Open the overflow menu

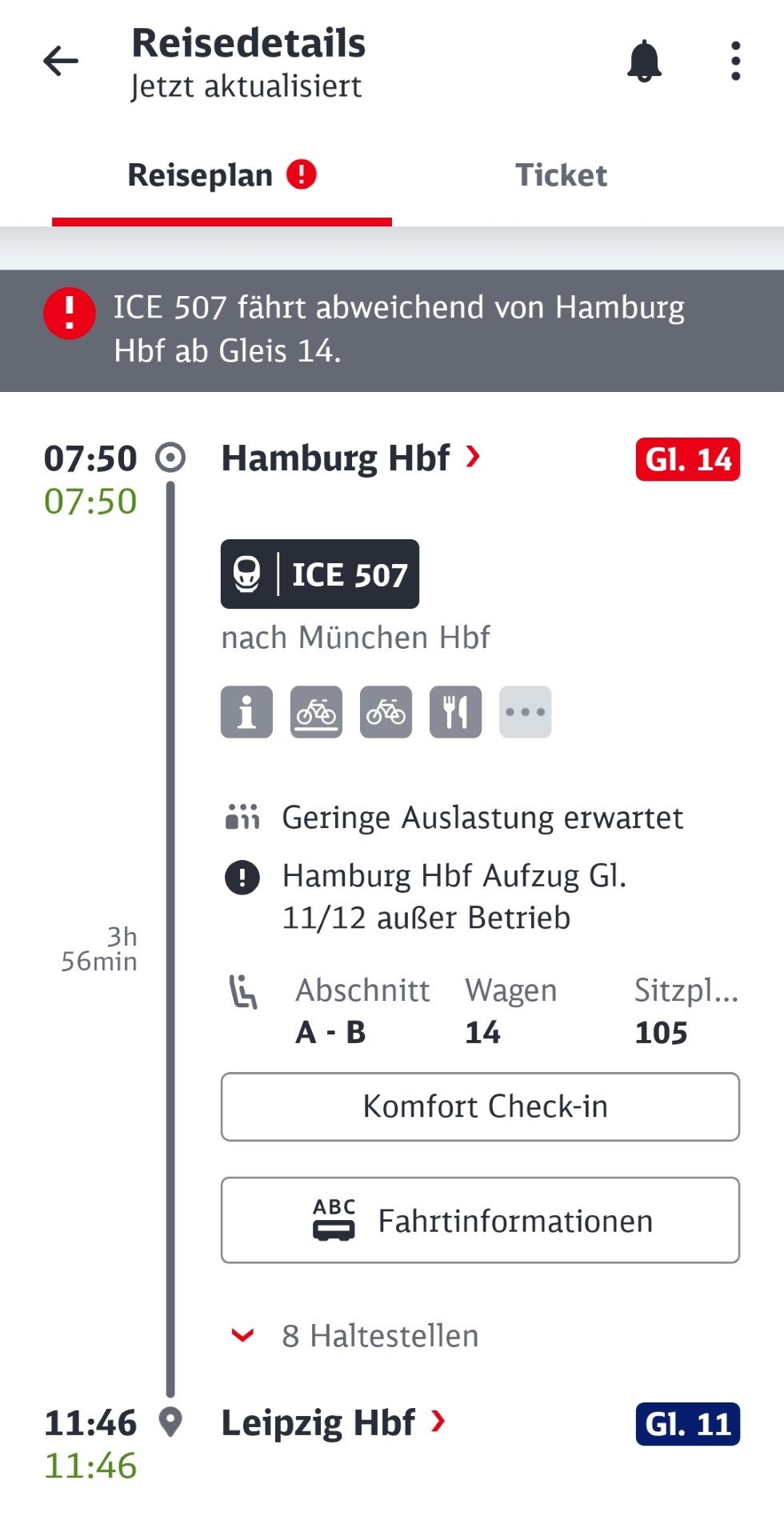[735, 62]
